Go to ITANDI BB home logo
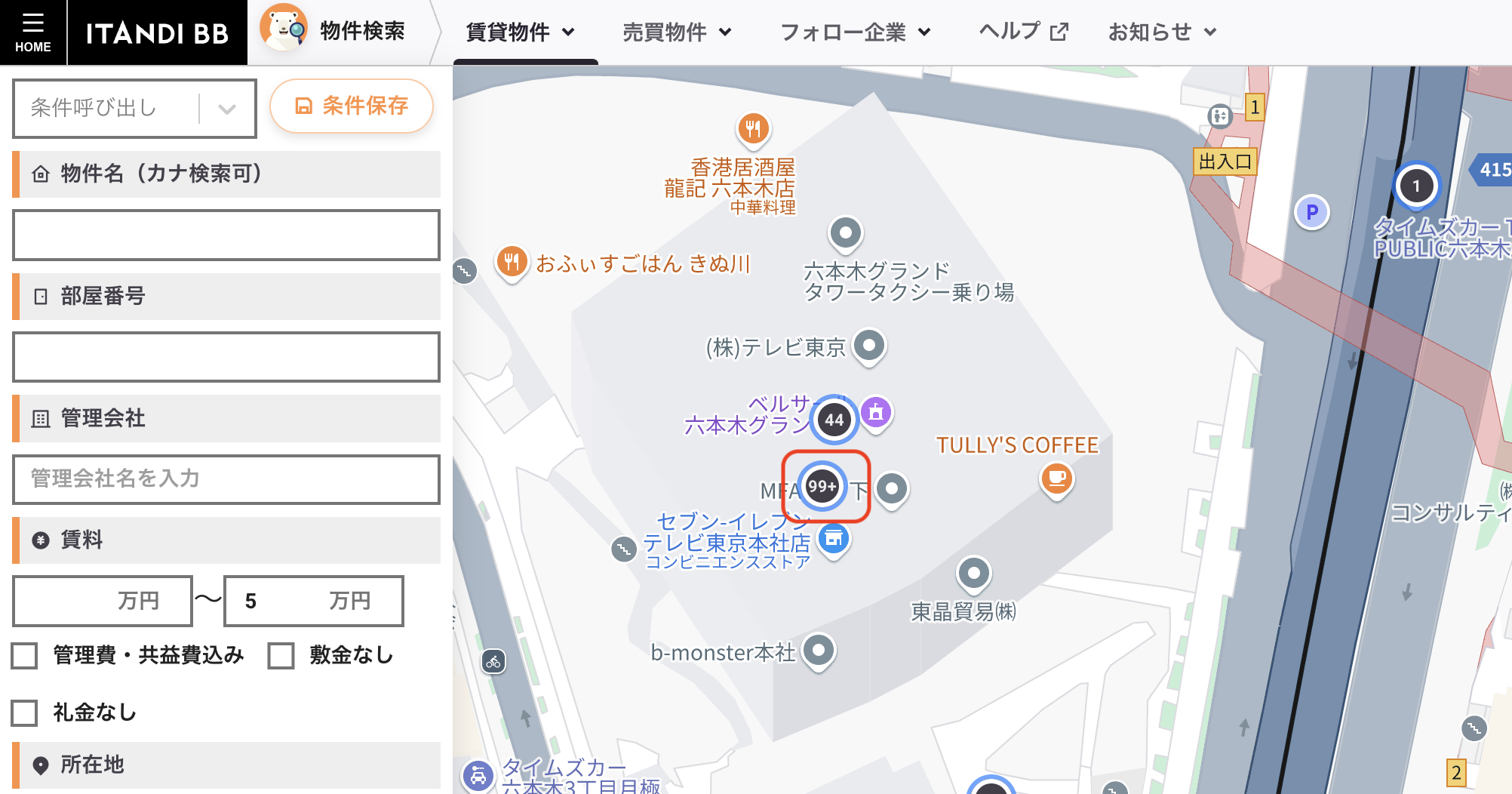1512x794 pixels. 157,32
